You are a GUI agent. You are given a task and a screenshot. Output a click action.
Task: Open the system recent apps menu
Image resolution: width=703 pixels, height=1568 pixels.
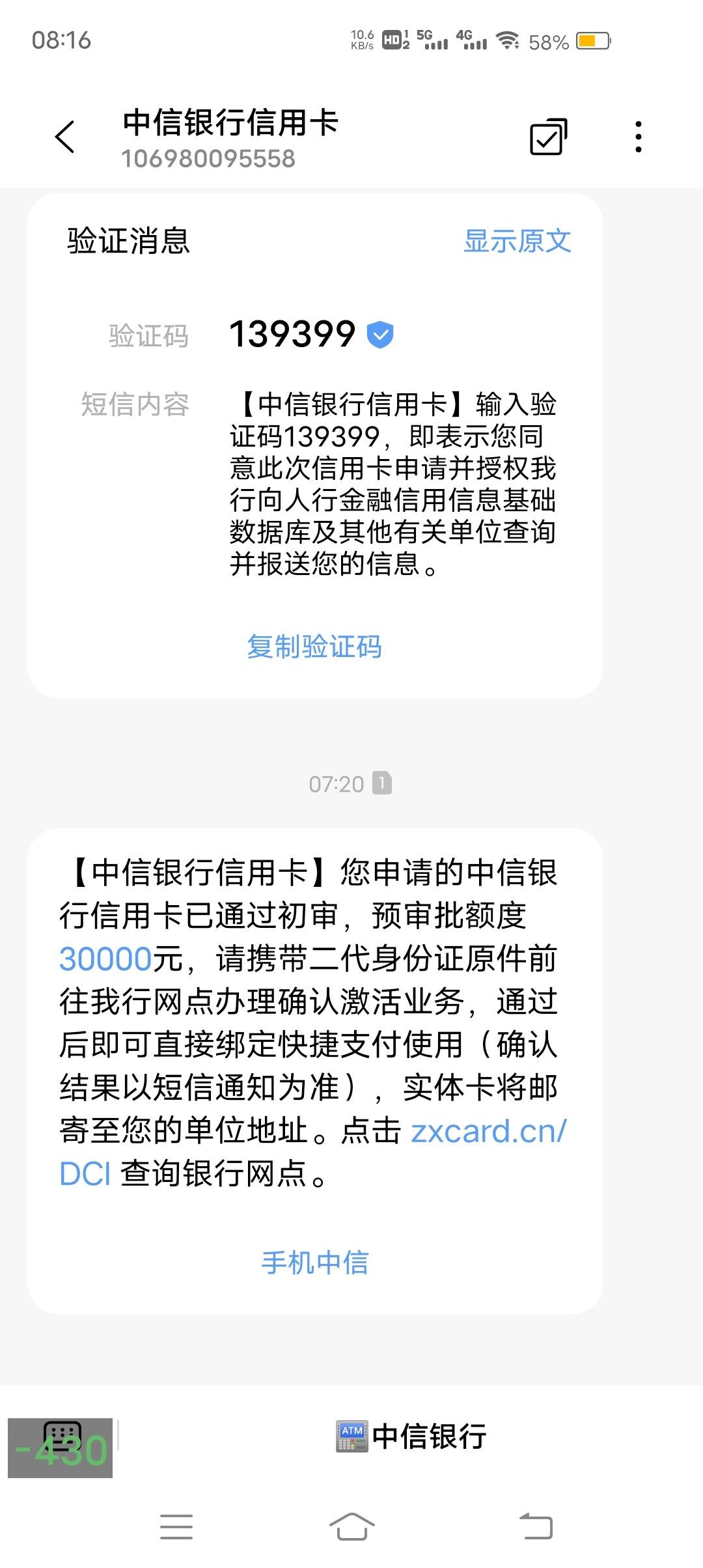[176, 1526]
